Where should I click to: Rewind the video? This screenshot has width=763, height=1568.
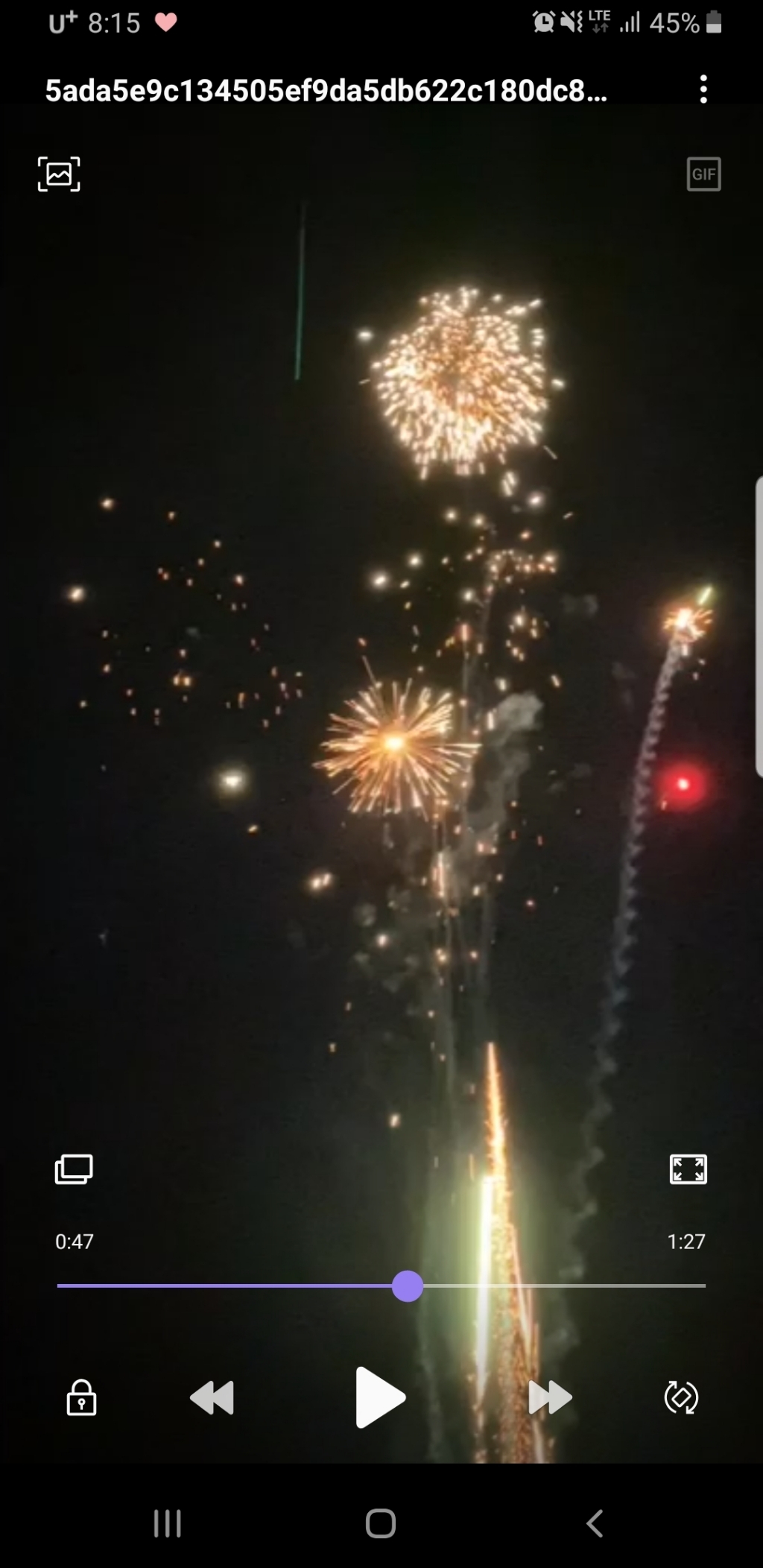tap(212, 1397)
